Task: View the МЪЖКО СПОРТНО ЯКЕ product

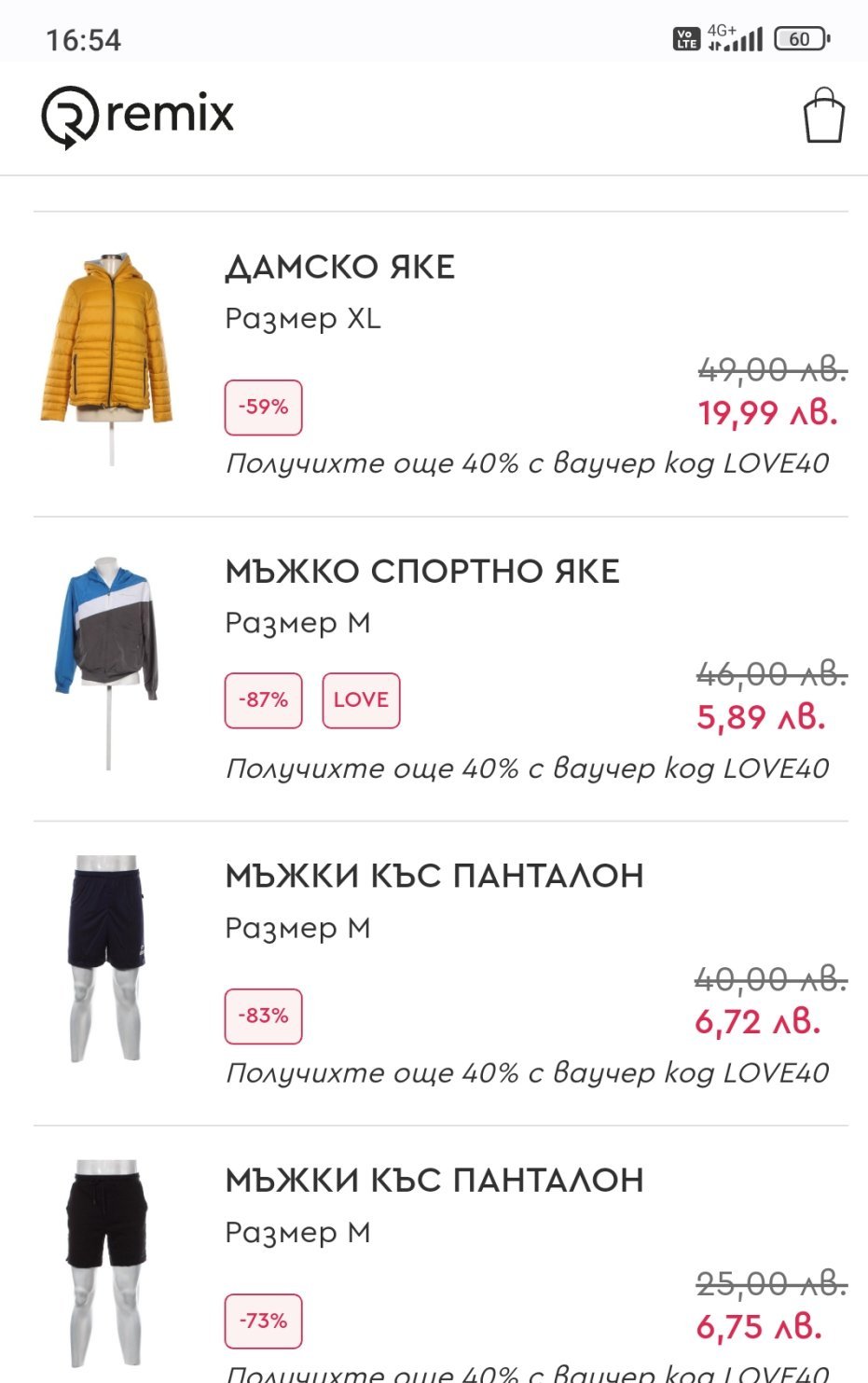Action: 421,572
